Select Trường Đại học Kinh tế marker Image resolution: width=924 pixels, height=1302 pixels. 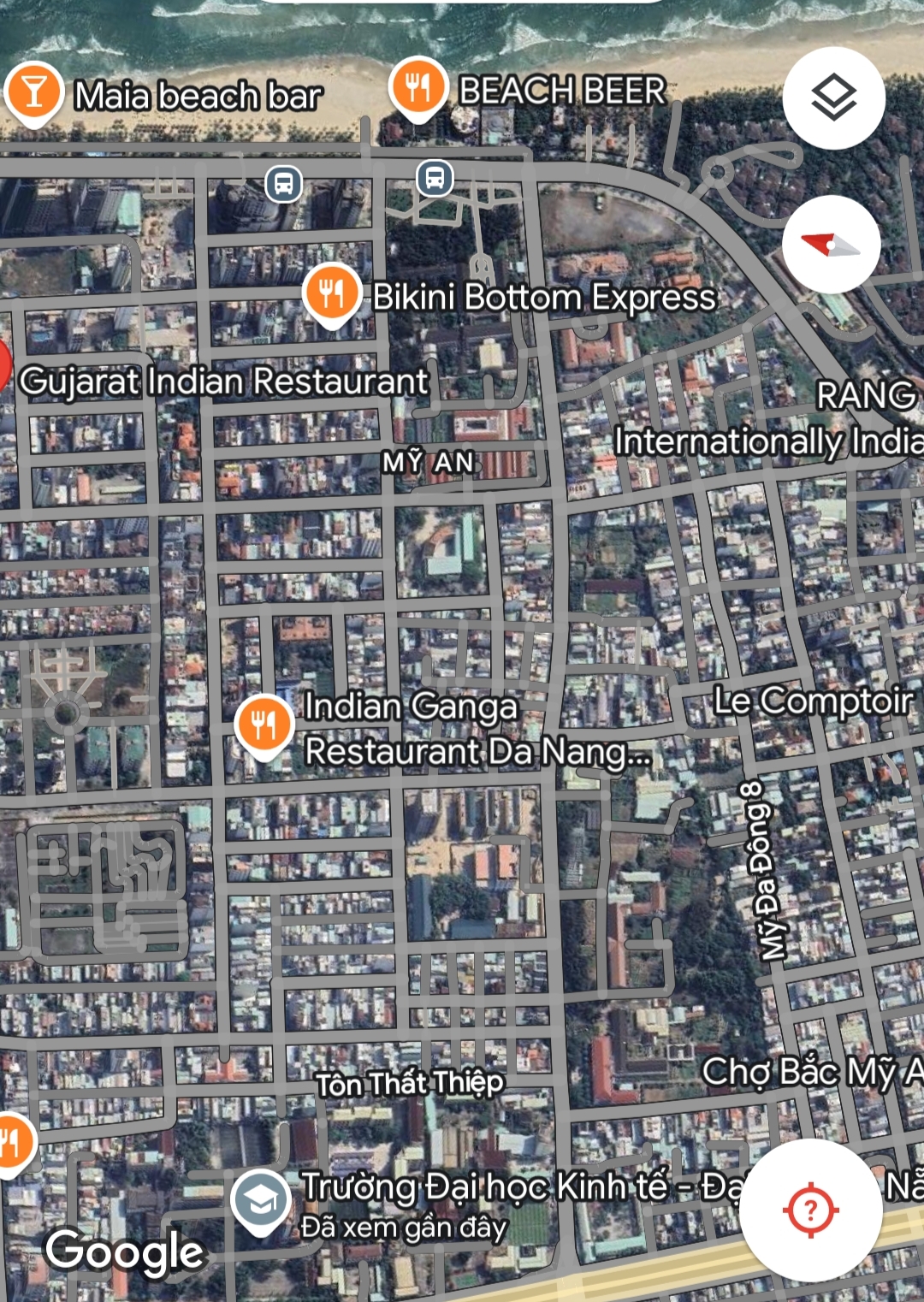(x=261, y=1201)
